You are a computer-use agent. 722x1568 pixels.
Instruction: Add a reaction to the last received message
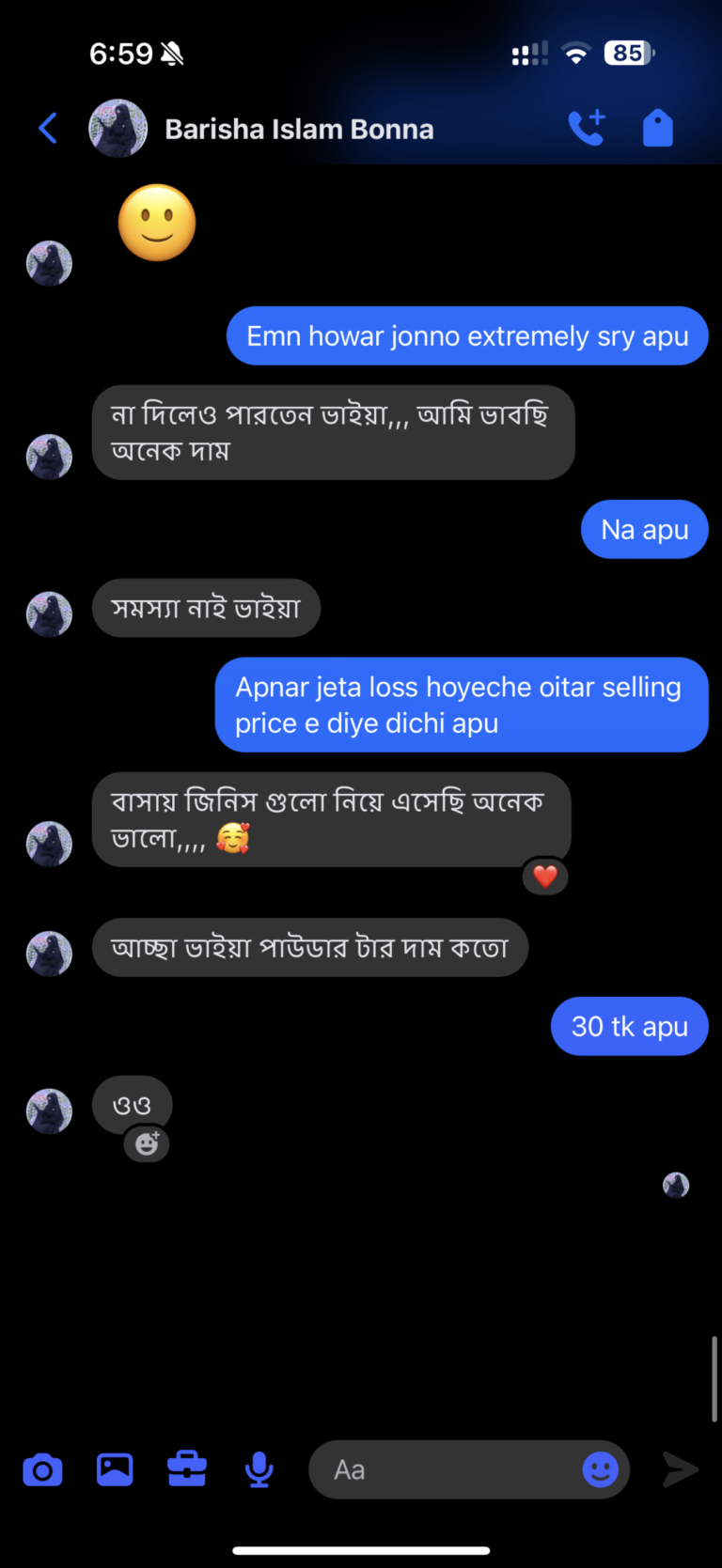[148, 1143]
